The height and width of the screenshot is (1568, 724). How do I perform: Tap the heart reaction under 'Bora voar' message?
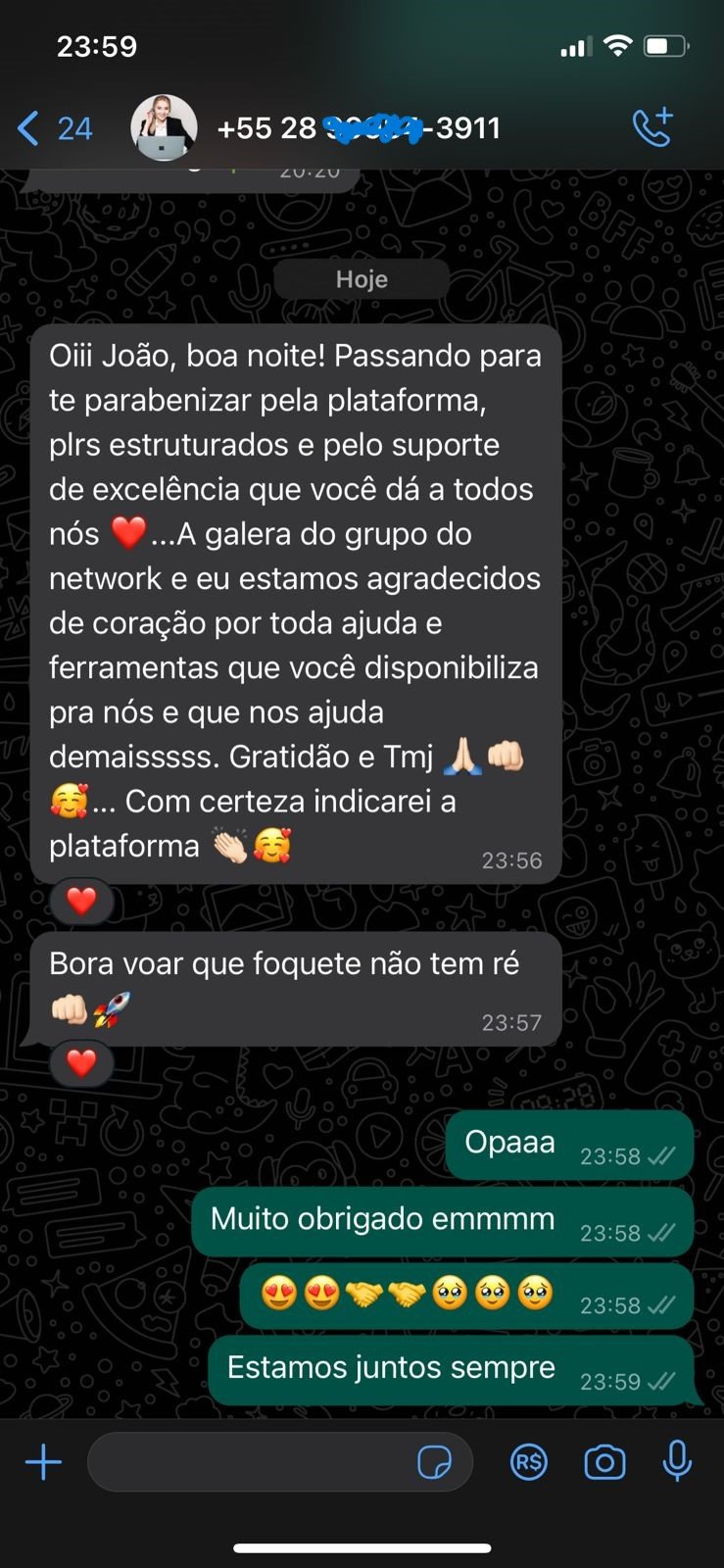pos(82,1063)
